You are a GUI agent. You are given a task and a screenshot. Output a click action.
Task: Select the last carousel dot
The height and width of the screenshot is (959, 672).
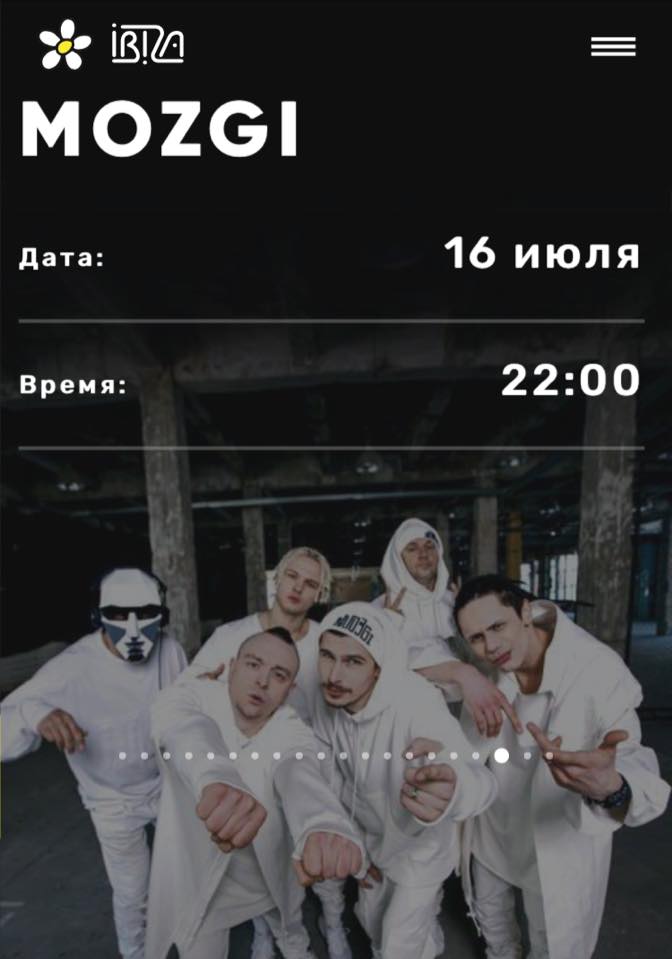point(548,756)
